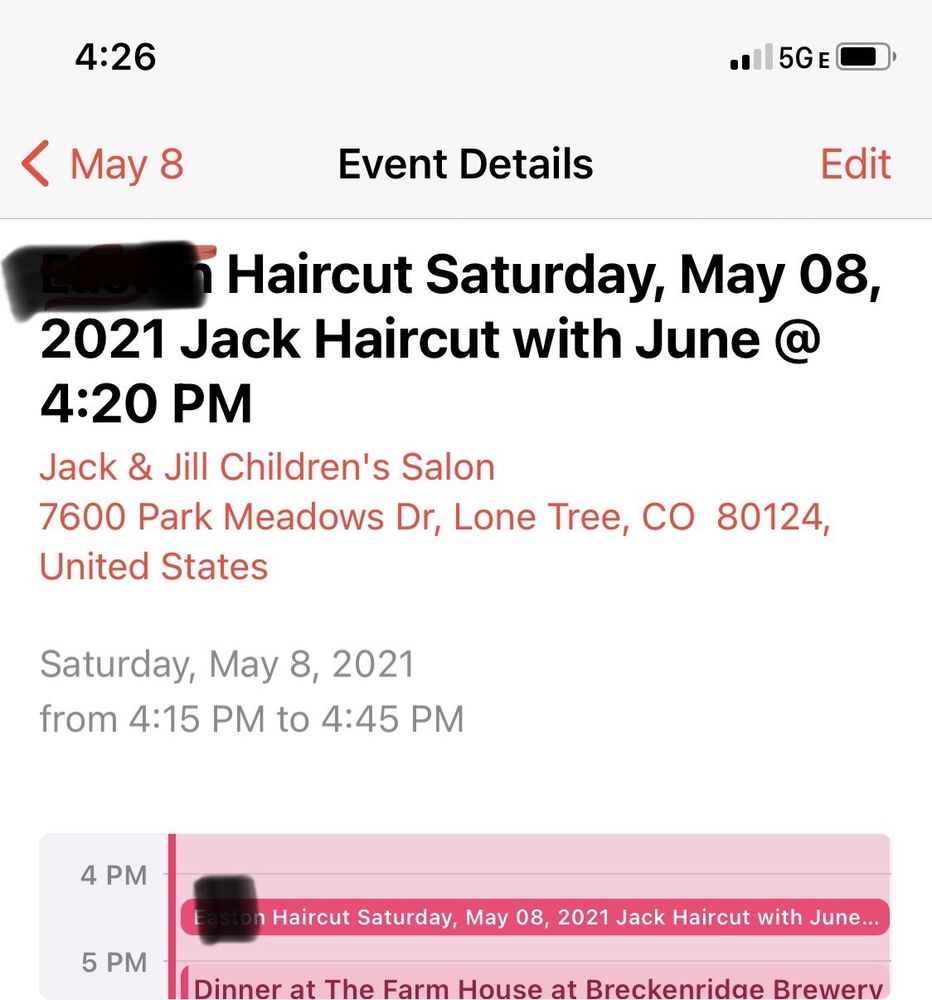Viewport: 932px width, 1000px height.
Task: Open Dinner at The Farm House event
Action: 537,985
